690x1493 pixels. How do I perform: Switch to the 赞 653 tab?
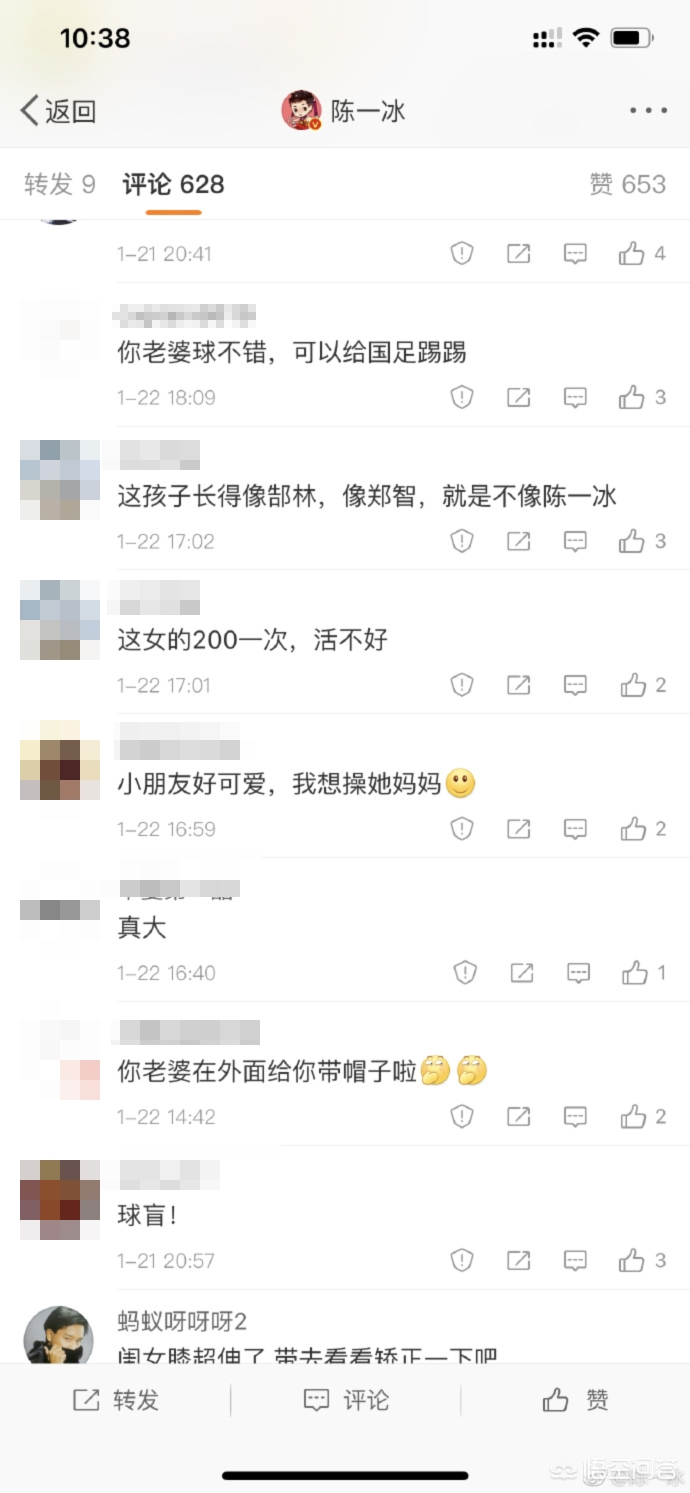click(628, 184)
